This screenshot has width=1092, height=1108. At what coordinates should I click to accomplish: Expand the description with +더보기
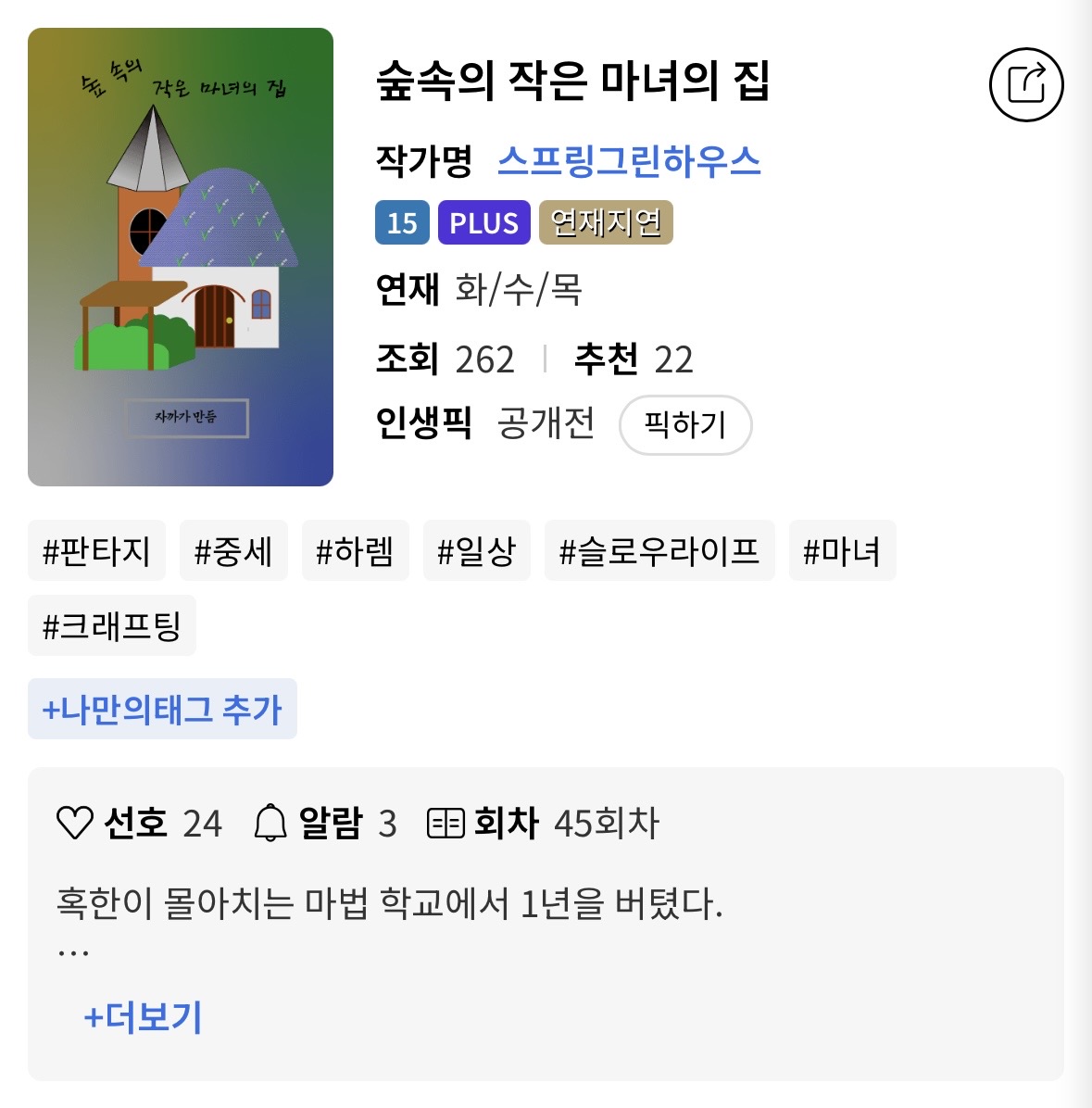click(143, 1017)
